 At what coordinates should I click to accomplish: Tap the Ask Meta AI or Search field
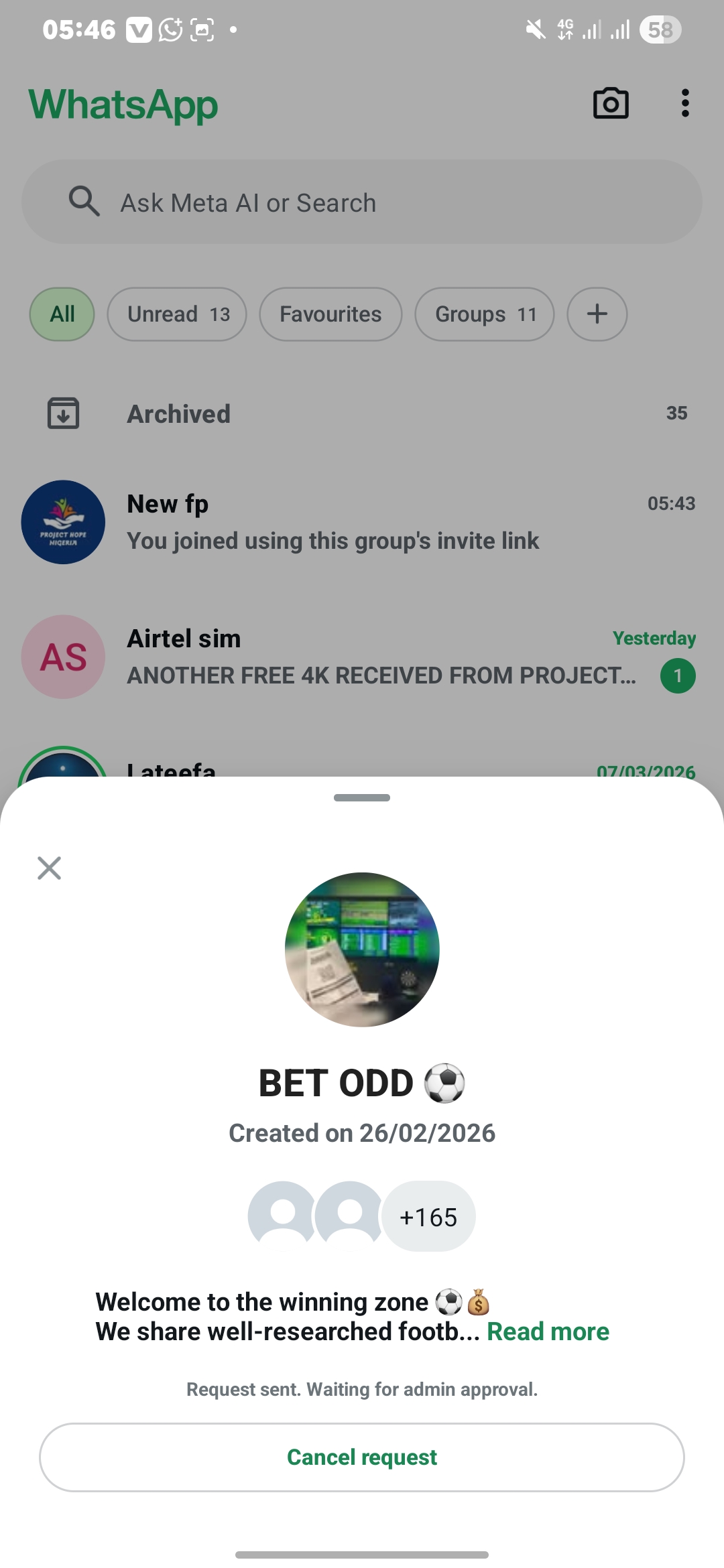click(362, 202)
